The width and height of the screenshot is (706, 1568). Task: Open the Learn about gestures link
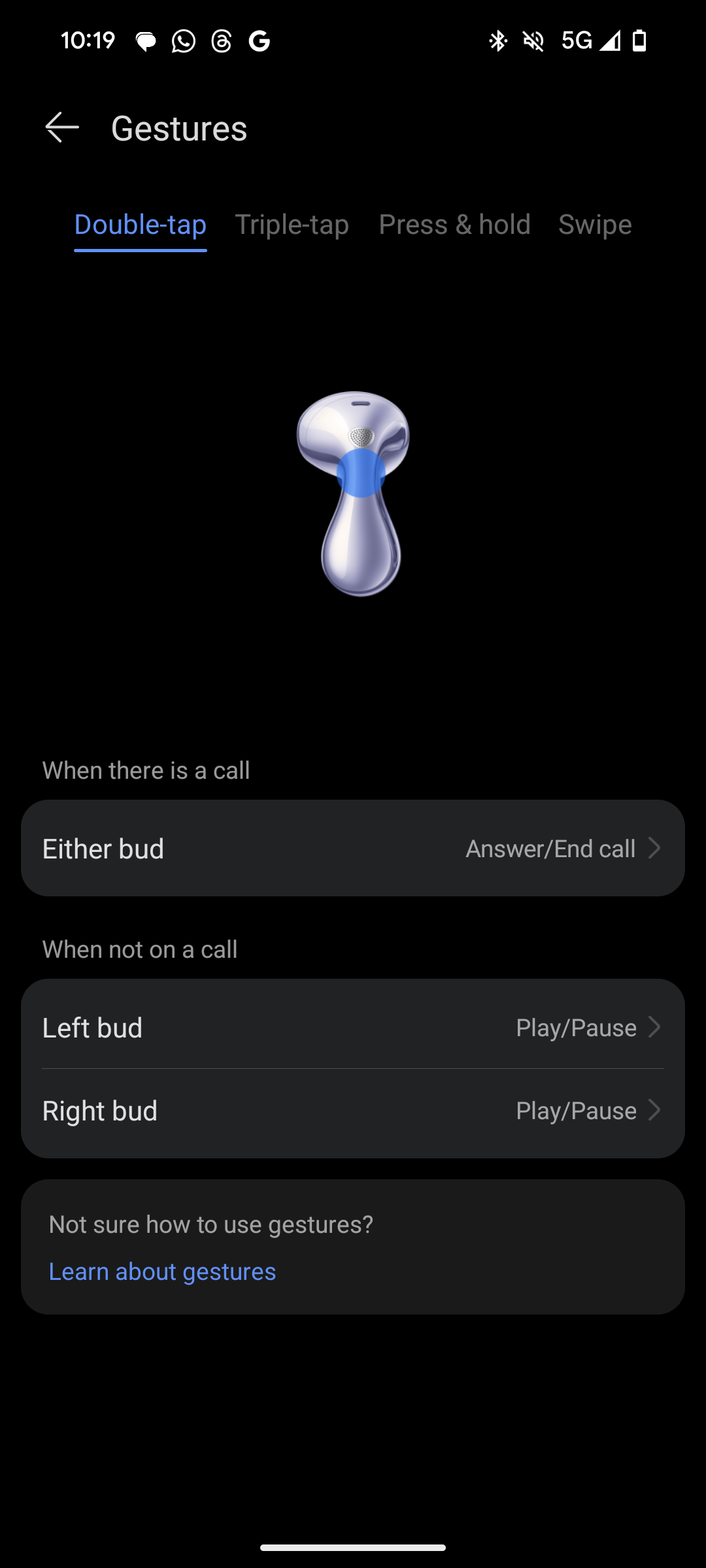click(x=162, y=1271)
